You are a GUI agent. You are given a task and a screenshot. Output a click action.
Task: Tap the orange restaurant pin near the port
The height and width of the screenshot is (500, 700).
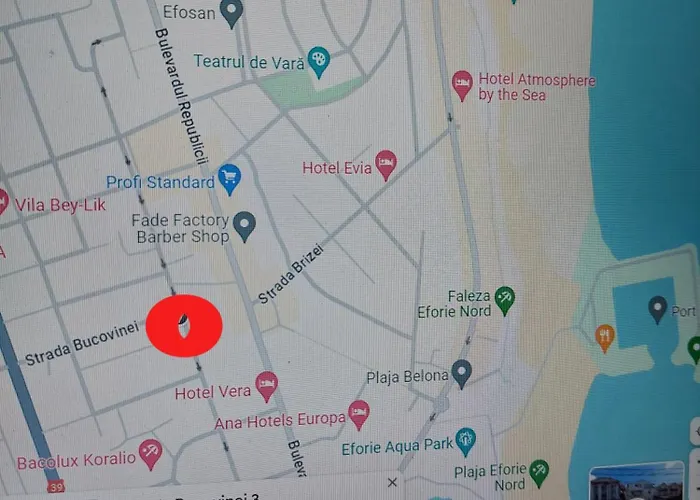605,336
